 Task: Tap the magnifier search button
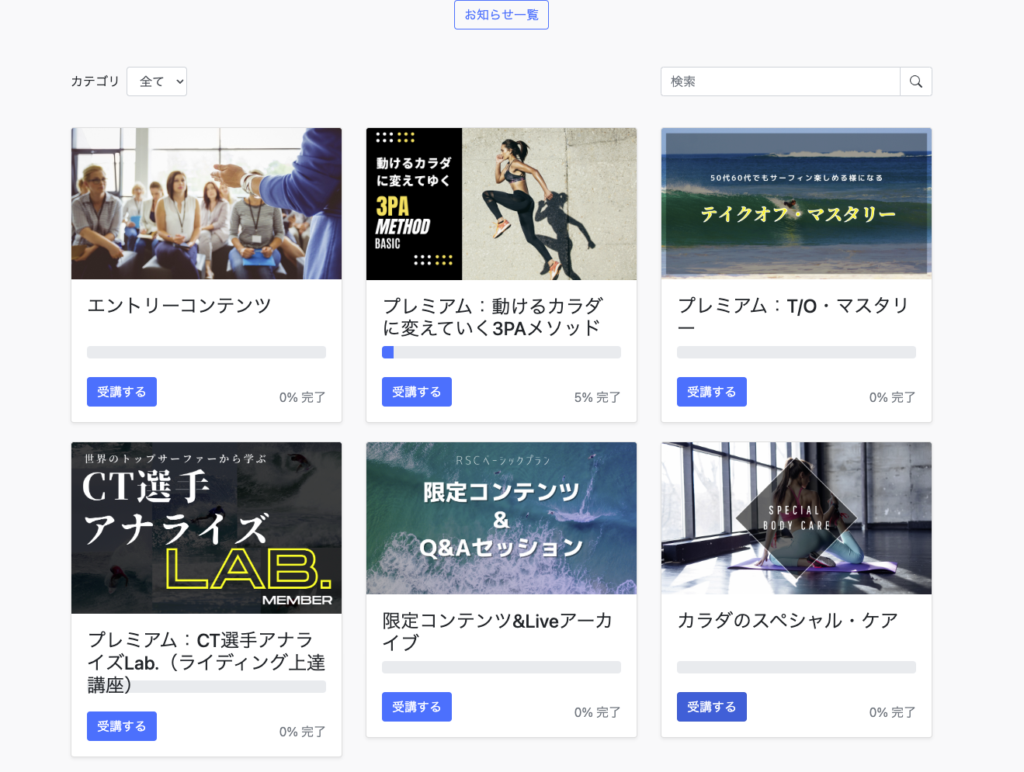916,82
